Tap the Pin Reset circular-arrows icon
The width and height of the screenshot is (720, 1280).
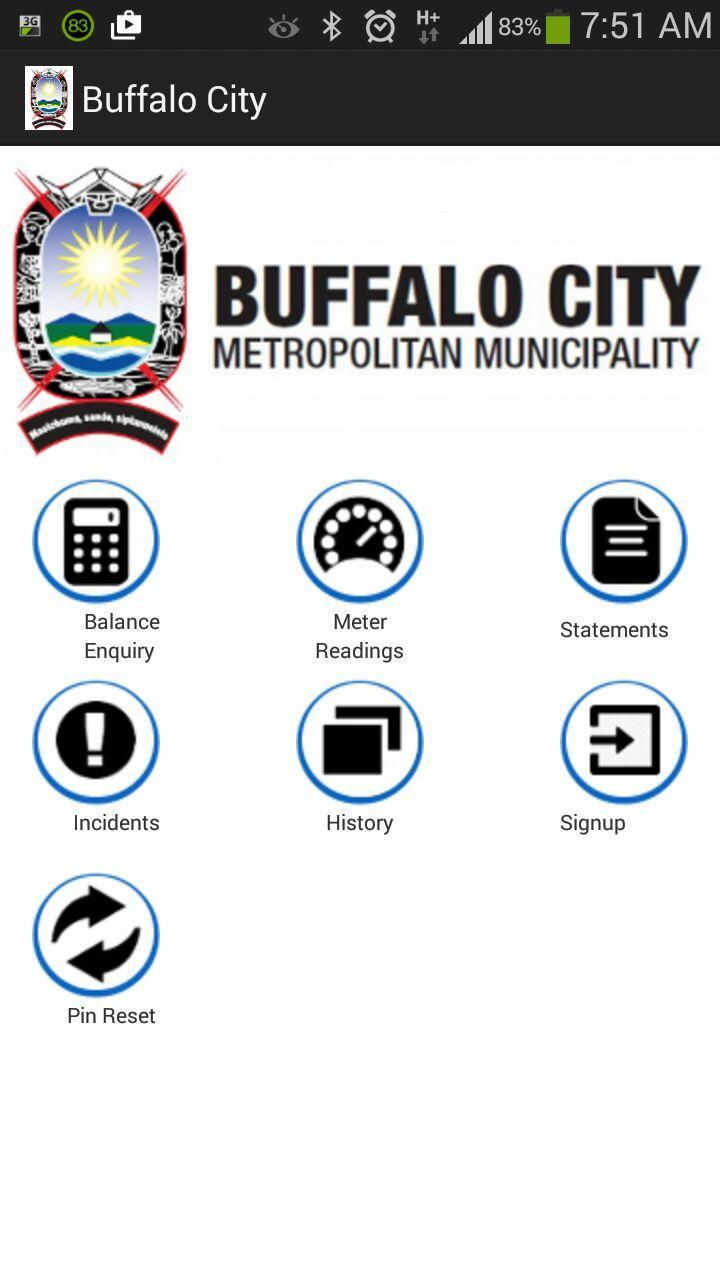[x=96, y=934]
